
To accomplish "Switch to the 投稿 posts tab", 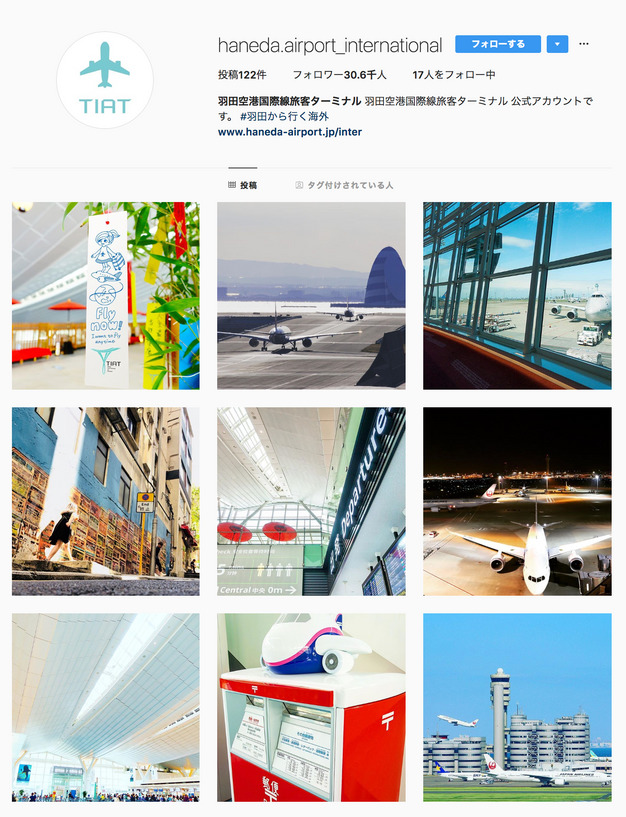I will click(x=243, y=185).
